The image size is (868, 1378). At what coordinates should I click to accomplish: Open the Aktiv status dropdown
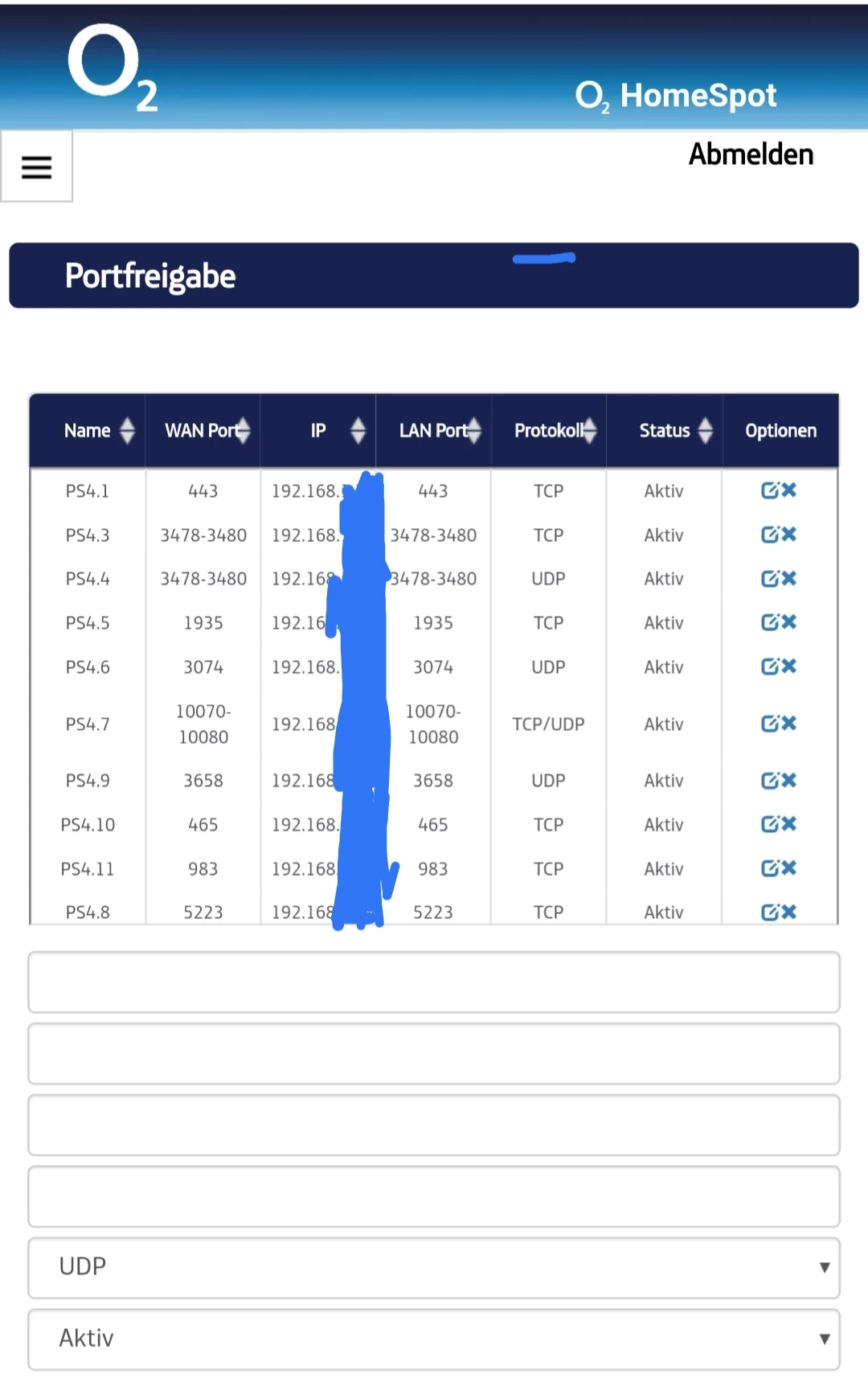434,1339
